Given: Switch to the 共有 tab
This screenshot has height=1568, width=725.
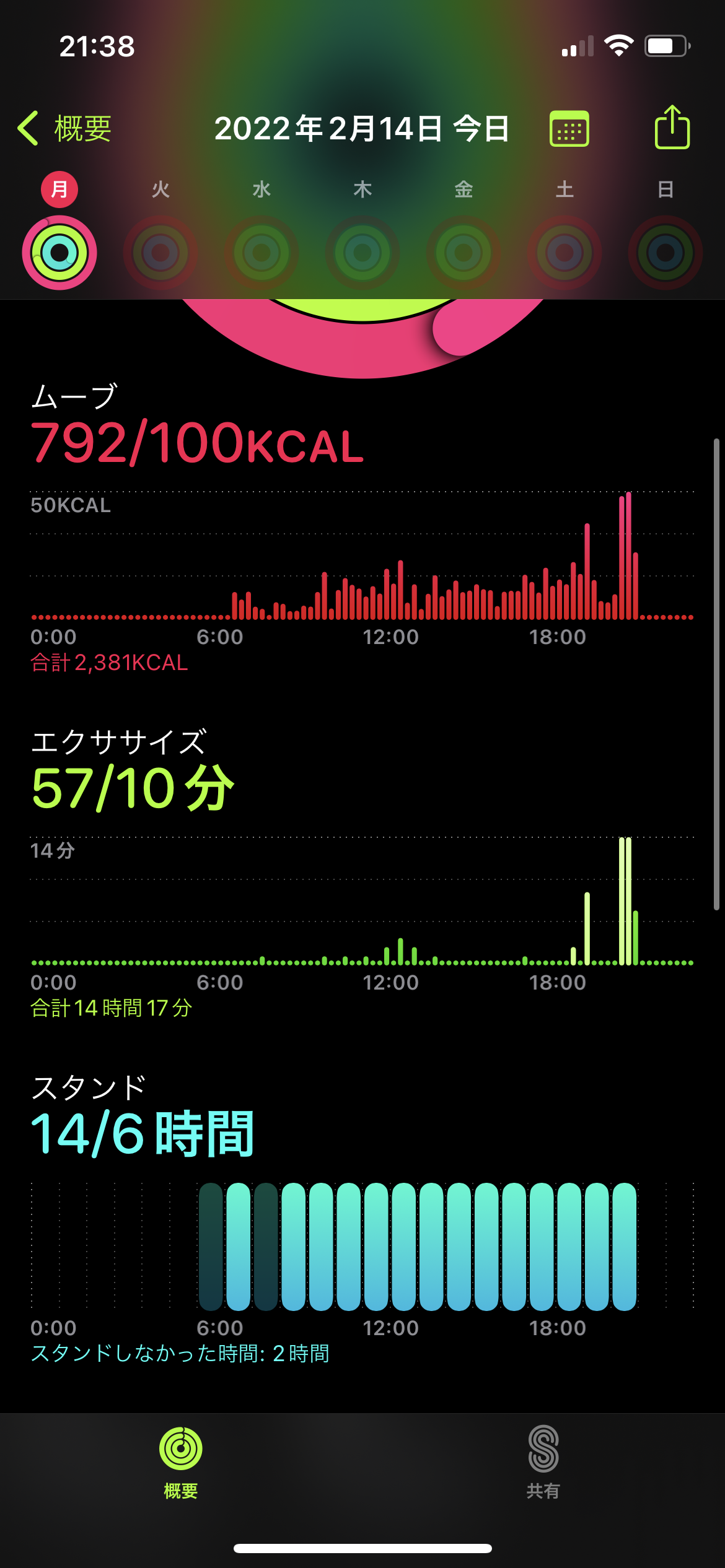Looking at the screenshot, I should (x=543, y=1461).
